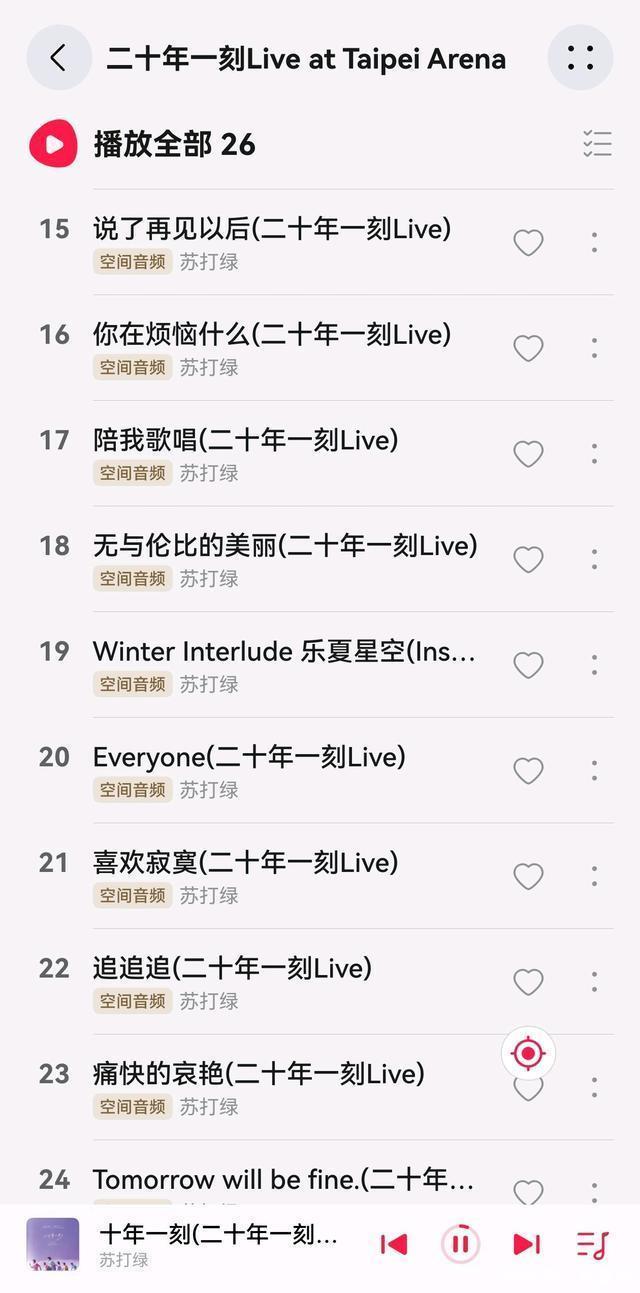Like the song 你在烦恼什么
640x1293 pixels.
(528, 348)
